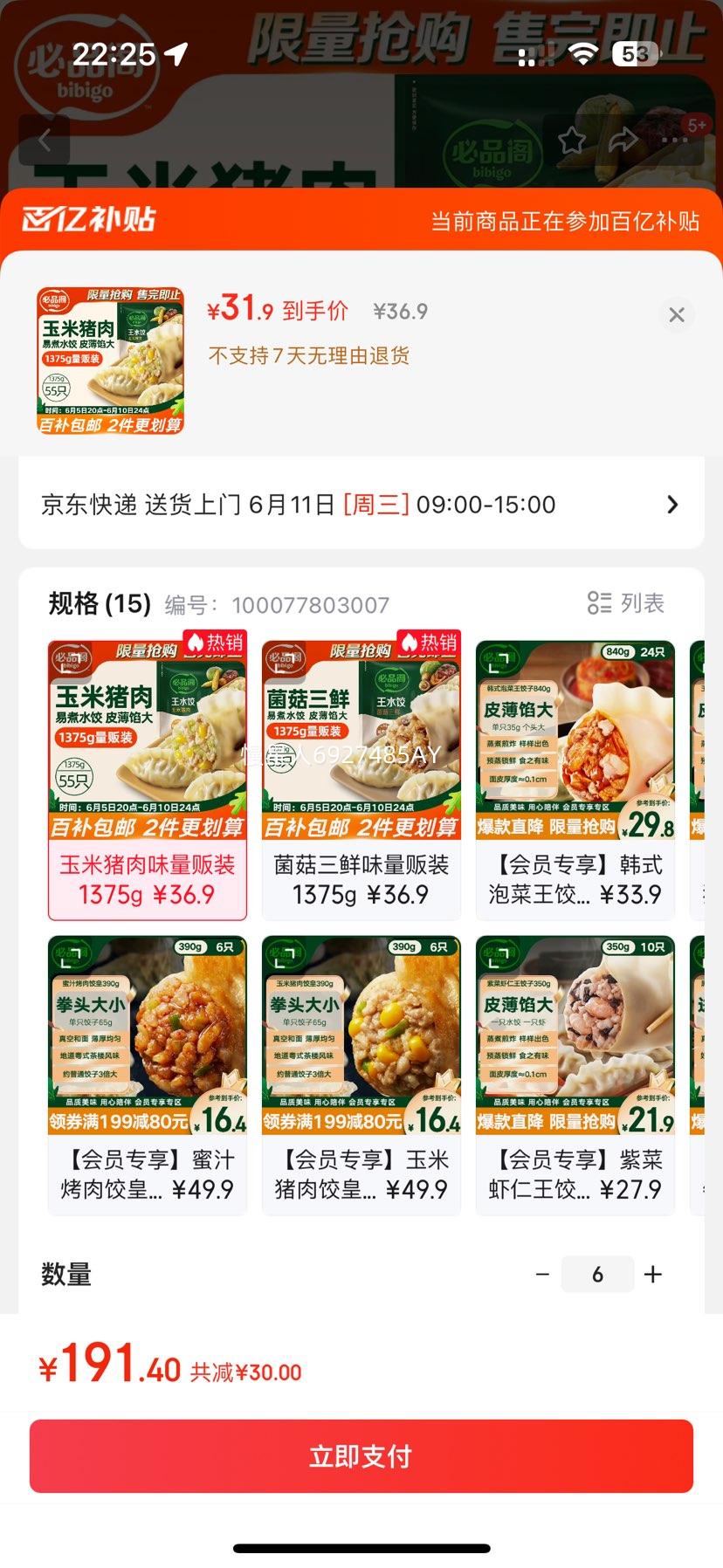Open the more options ellipsis icon
The width and height of the screenshot is (723, 1568).
(674, 140)
